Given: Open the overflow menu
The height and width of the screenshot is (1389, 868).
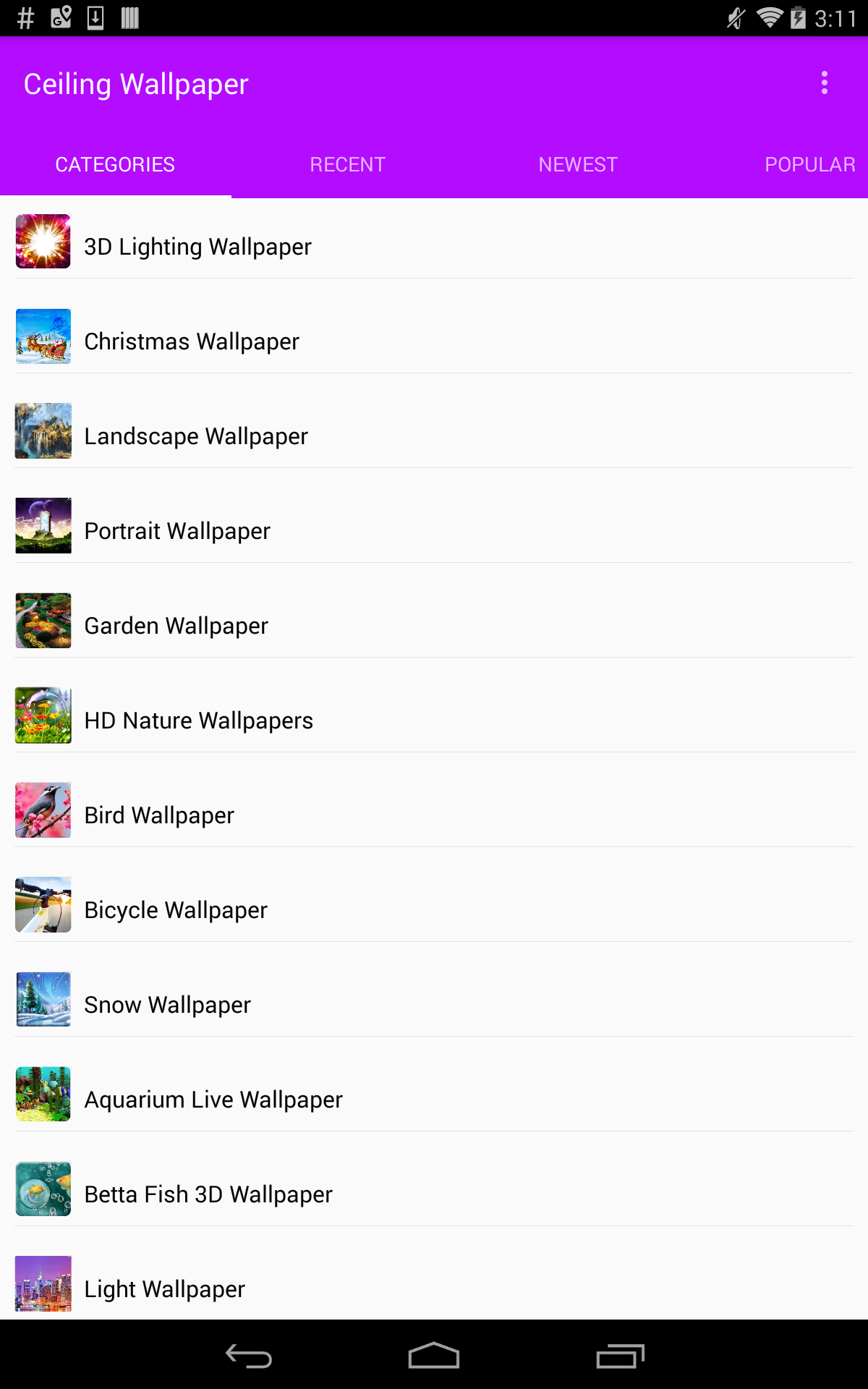Looking at the screenshot, I should point(824,83).
